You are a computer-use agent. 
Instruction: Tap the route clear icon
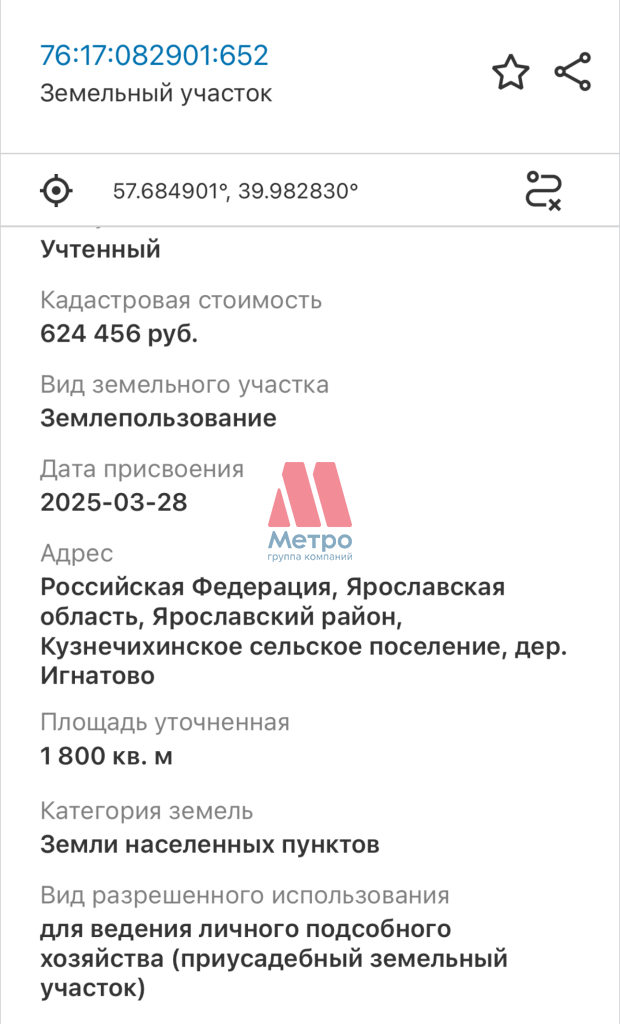[x=544, y=191]
